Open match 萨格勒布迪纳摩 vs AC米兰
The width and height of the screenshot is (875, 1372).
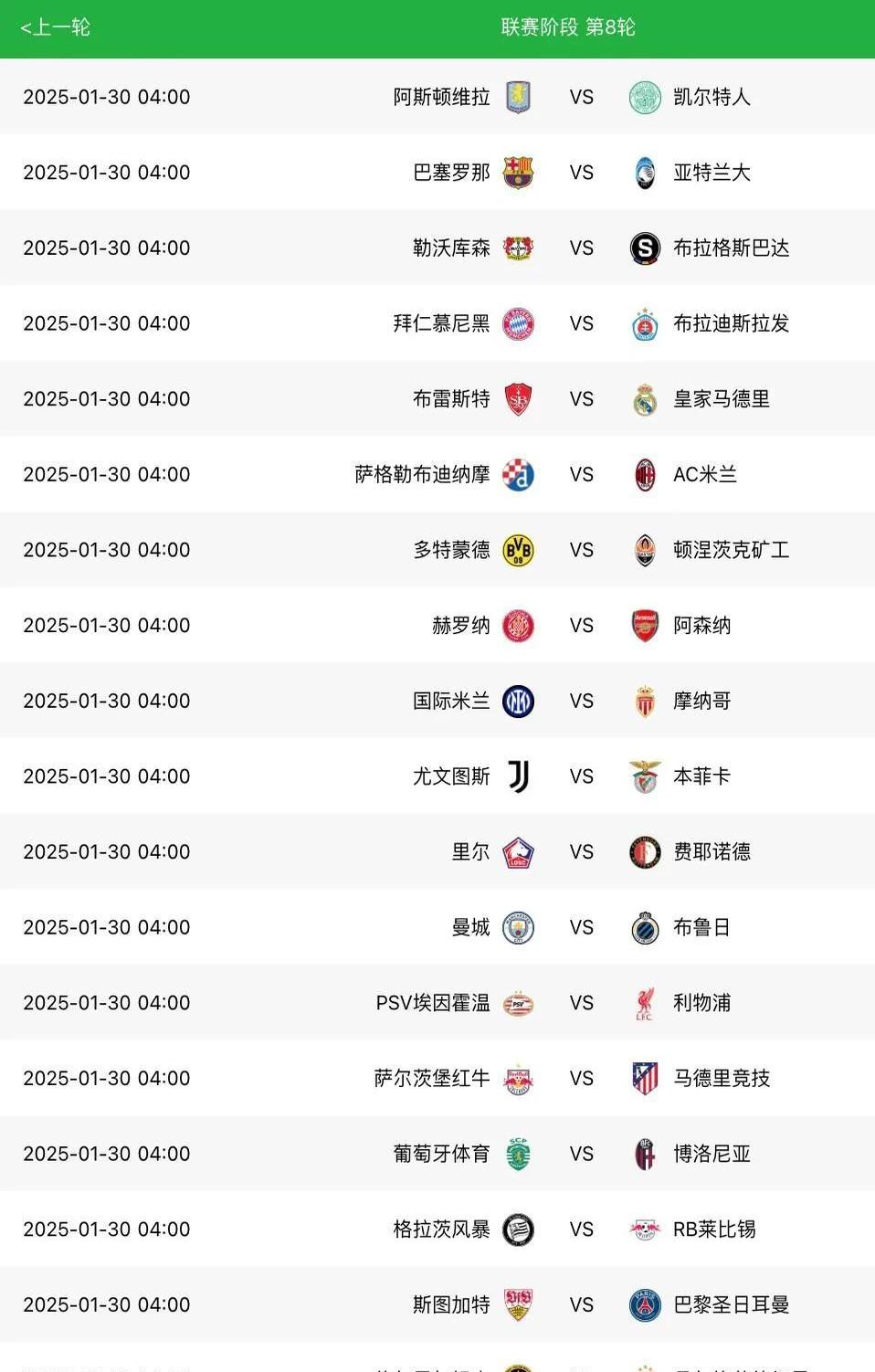pos(581,475)
